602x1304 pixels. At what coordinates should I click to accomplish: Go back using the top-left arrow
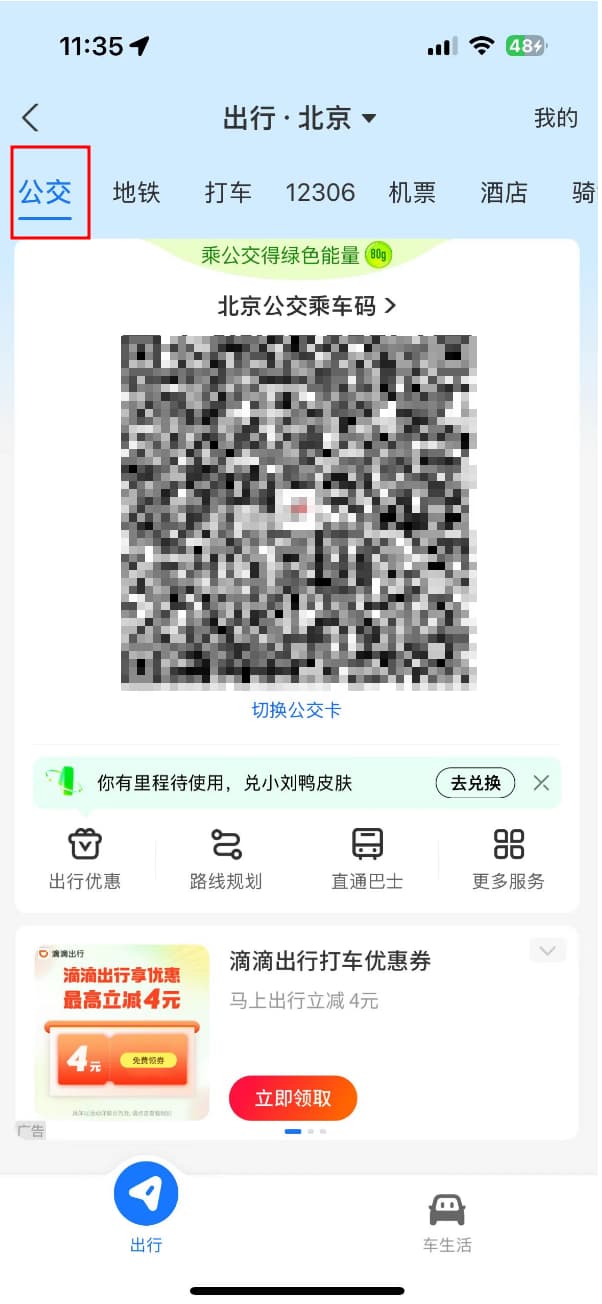click(x=31, y=118)
